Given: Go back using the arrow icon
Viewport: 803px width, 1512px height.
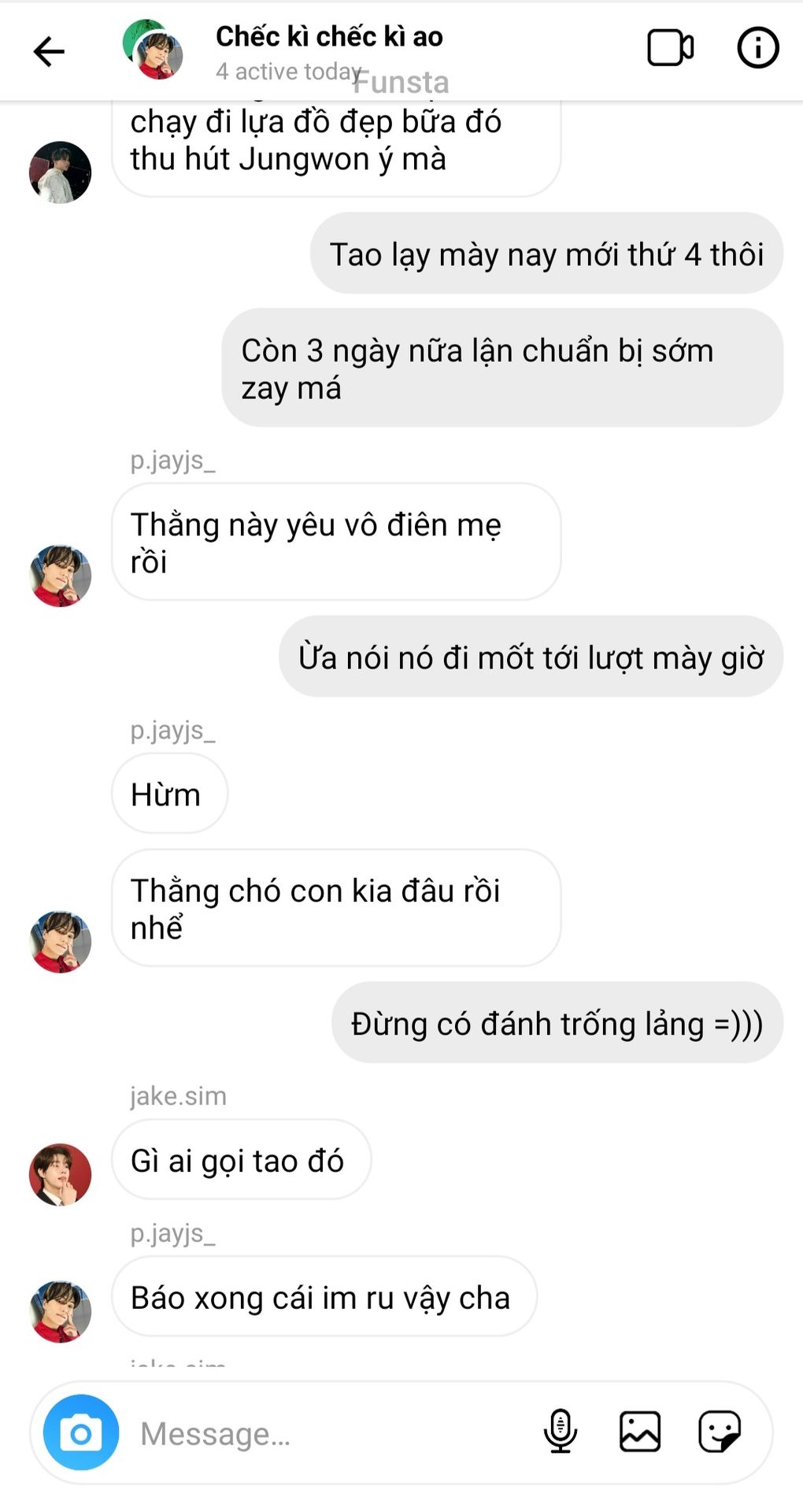Looking at the screenshot, I should coord(49,52).
